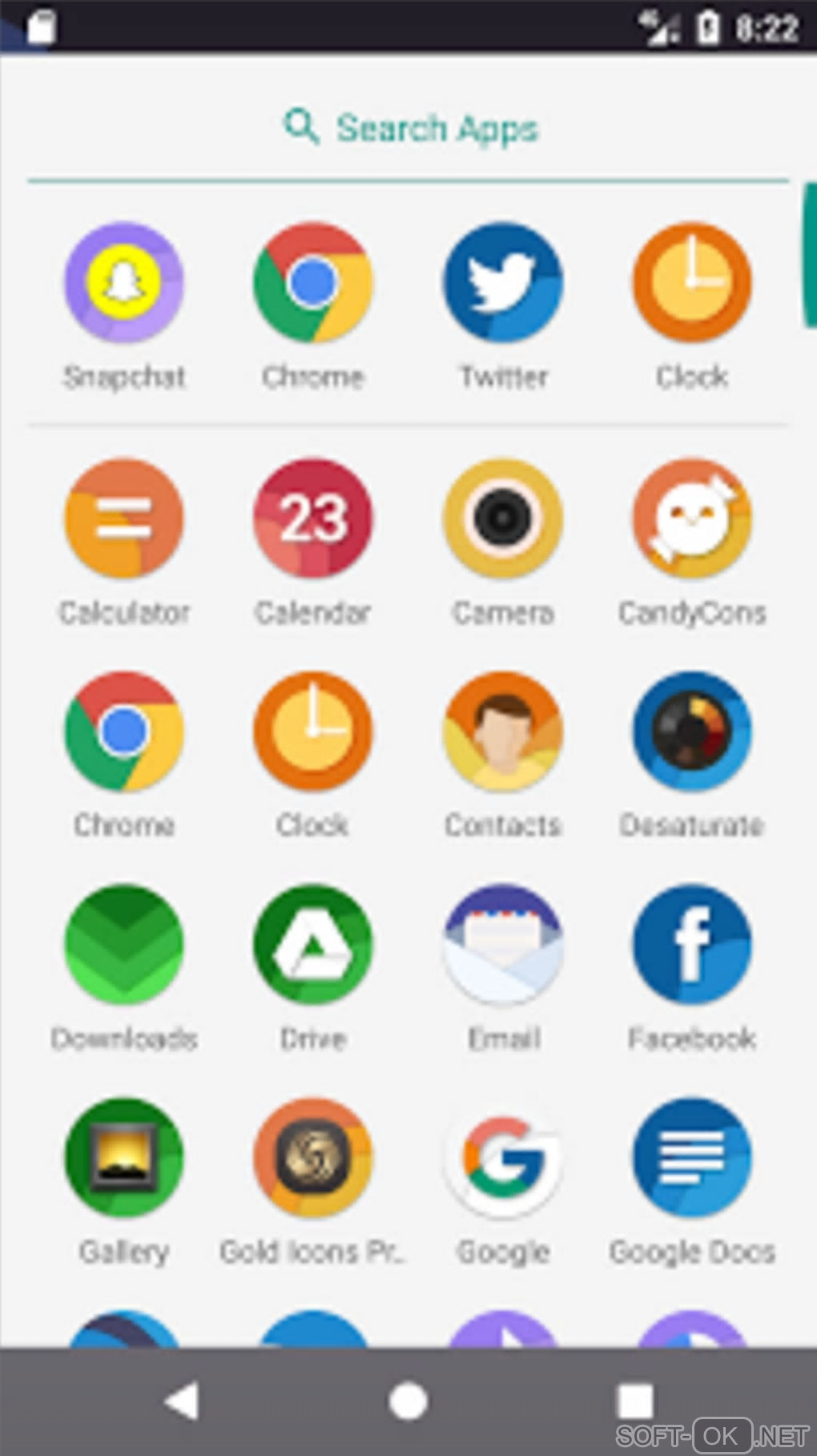Launch the Email app
Image resolution: width=817 pixels, height=1456 pixels.
coord(503,945)
